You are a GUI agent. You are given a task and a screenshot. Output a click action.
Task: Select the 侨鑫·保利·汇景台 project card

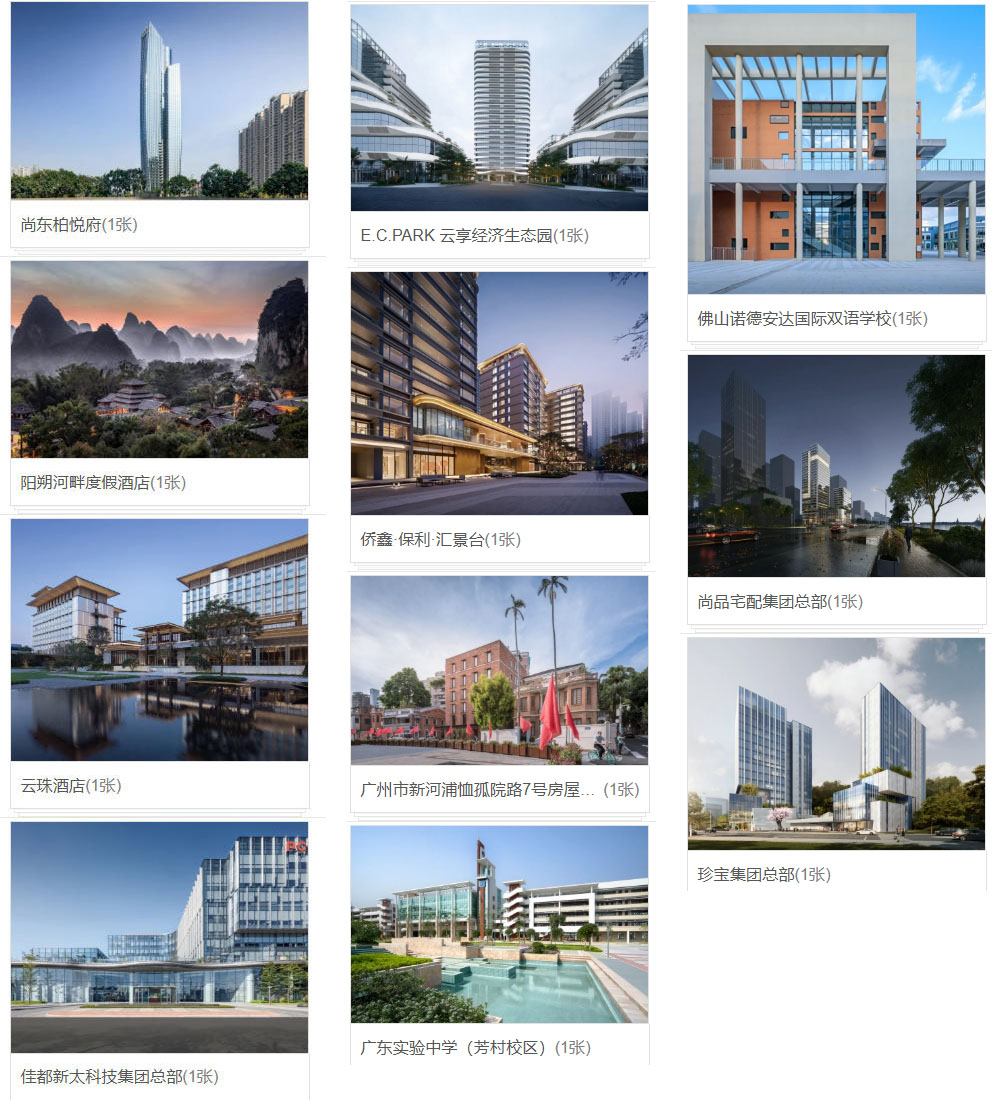[x=499, y=393]
